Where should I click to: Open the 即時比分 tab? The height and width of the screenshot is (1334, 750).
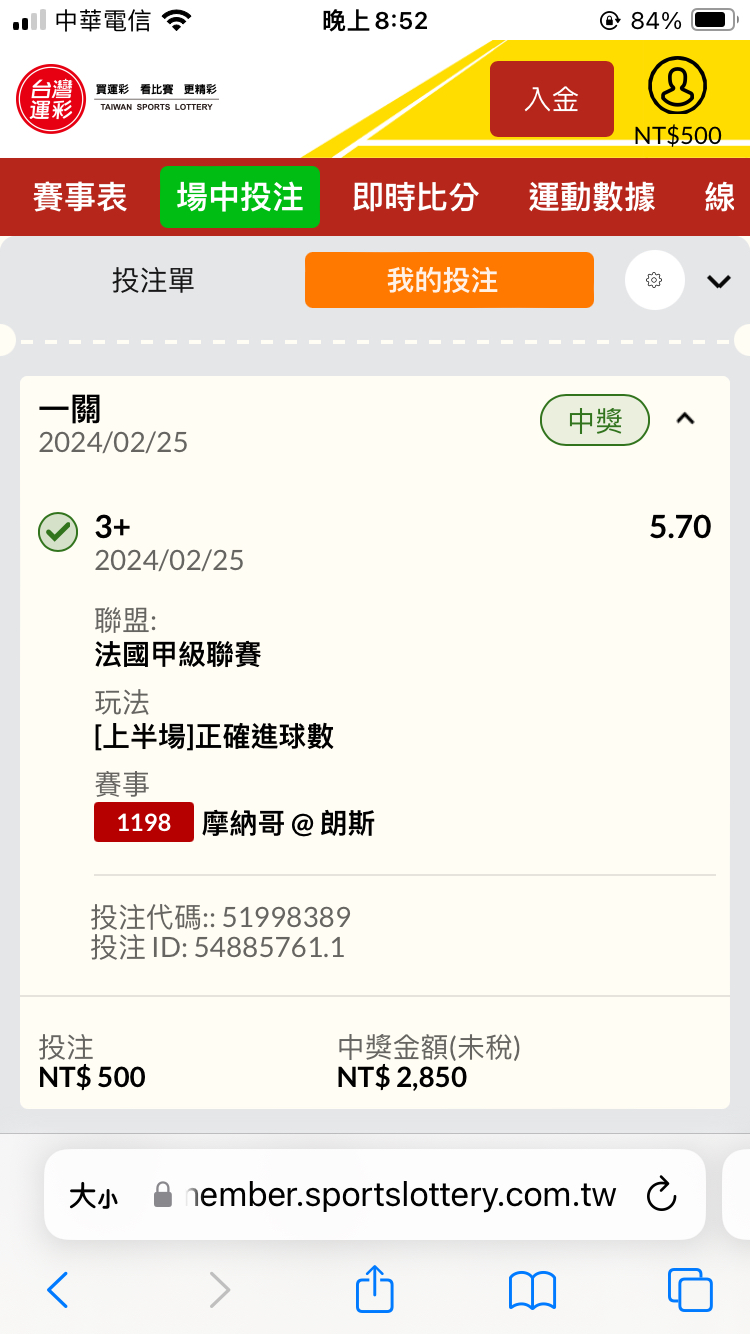pos(415,197)
